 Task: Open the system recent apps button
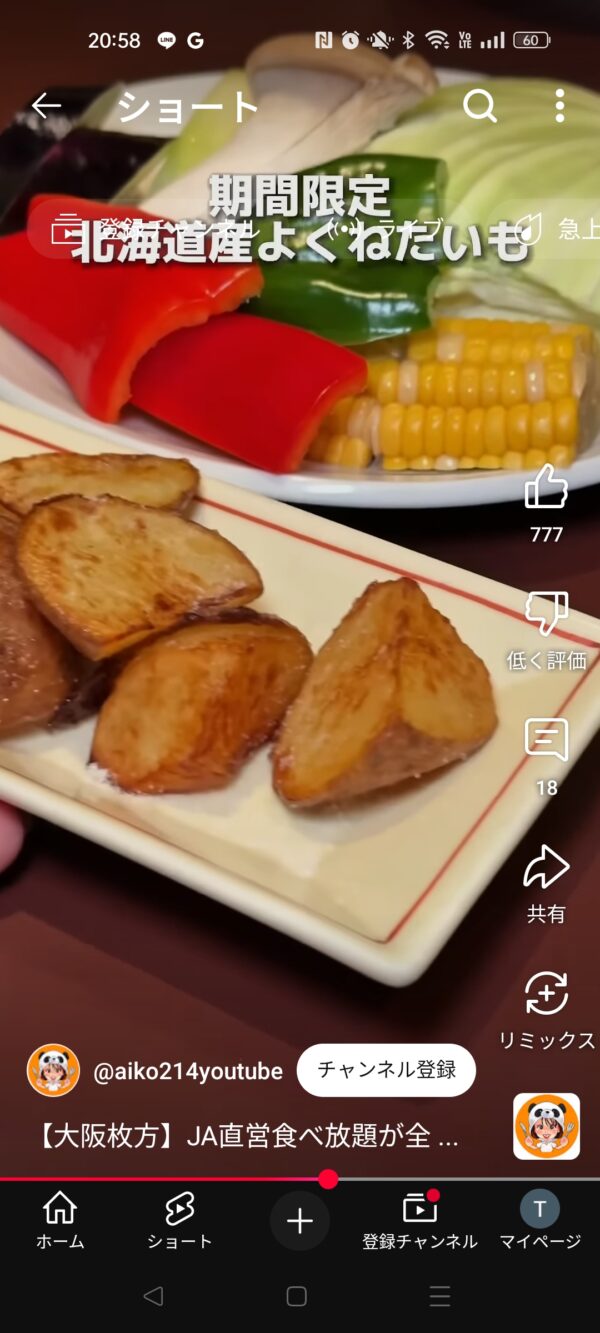click(x=440, y=1297)
